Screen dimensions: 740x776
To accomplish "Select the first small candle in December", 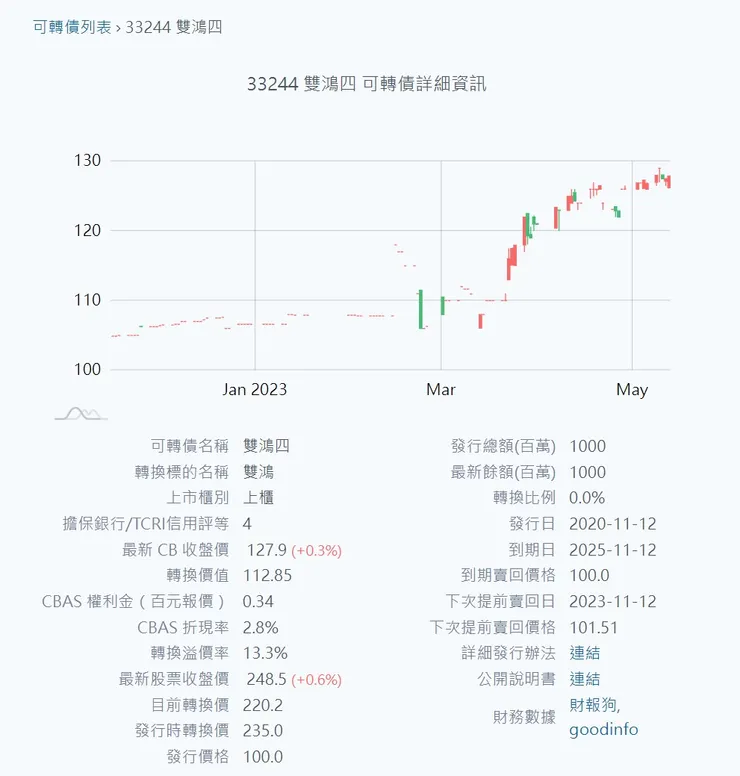I will [x=115, y=336].
